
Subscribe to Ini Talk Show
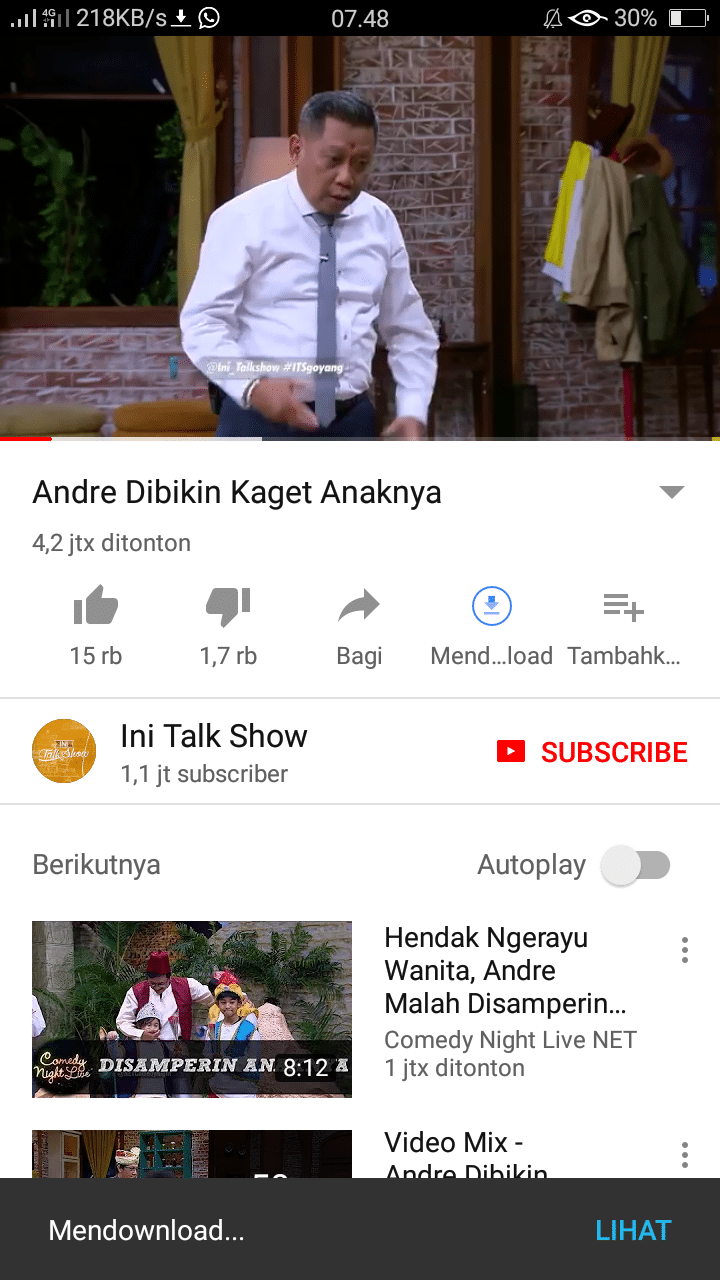(x=592, y=752)
